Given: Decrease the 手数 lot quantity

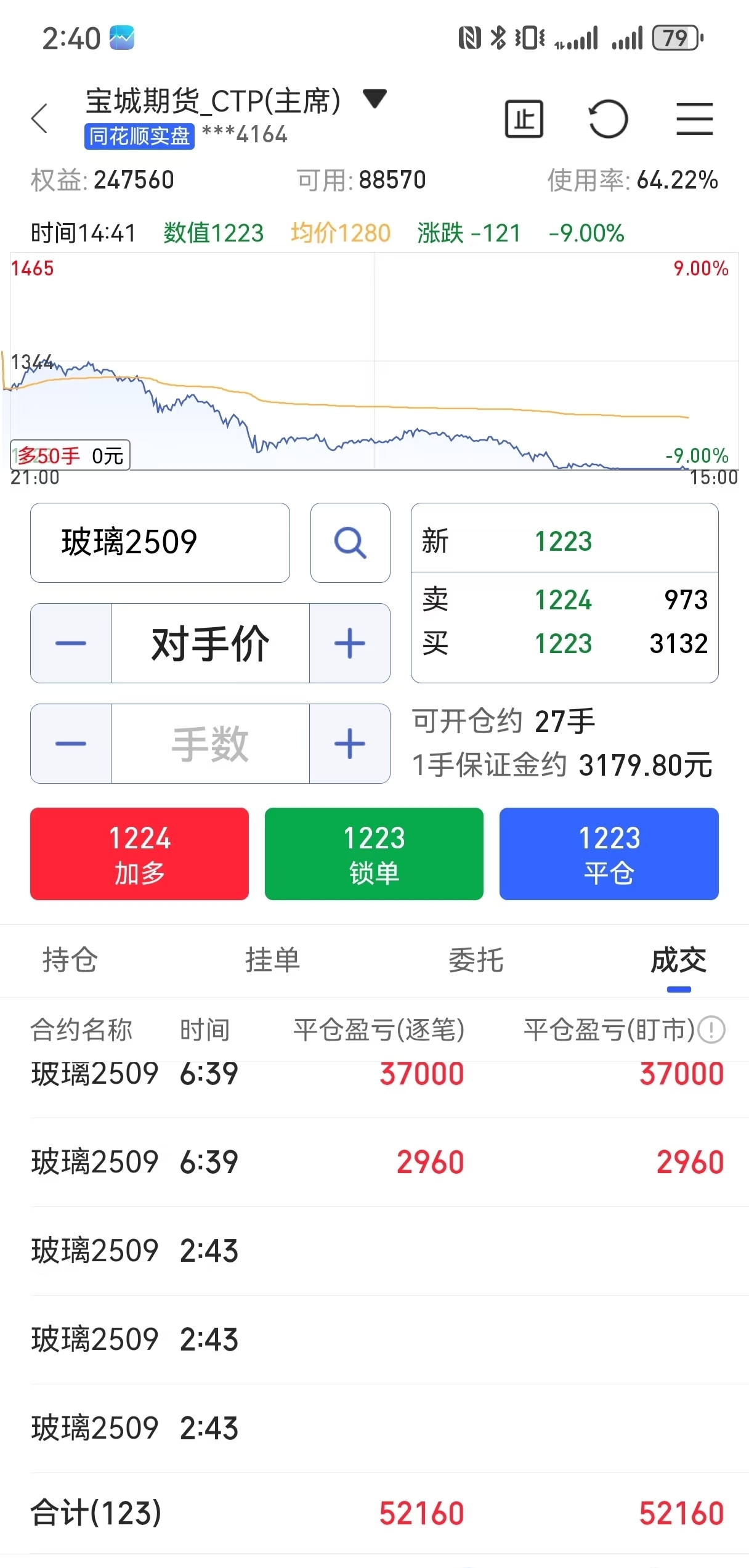Looking at the screenshot, I should pyautogui.click(x=71, y=744).
